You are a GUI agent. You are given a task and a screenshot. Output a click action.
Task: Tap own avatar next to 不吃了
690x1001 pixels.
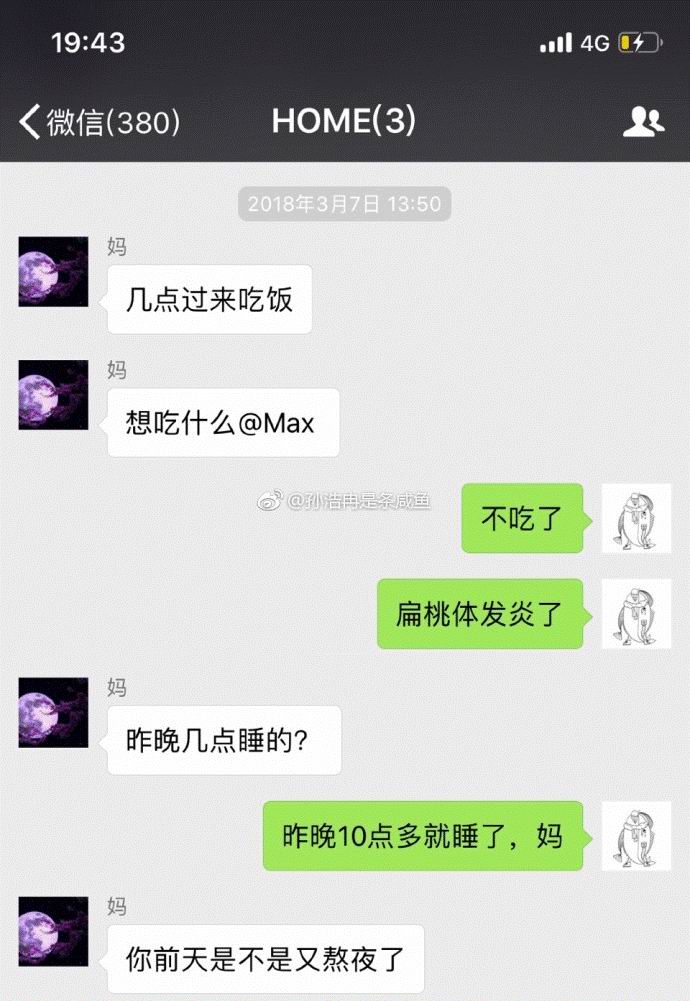[635, 518]
